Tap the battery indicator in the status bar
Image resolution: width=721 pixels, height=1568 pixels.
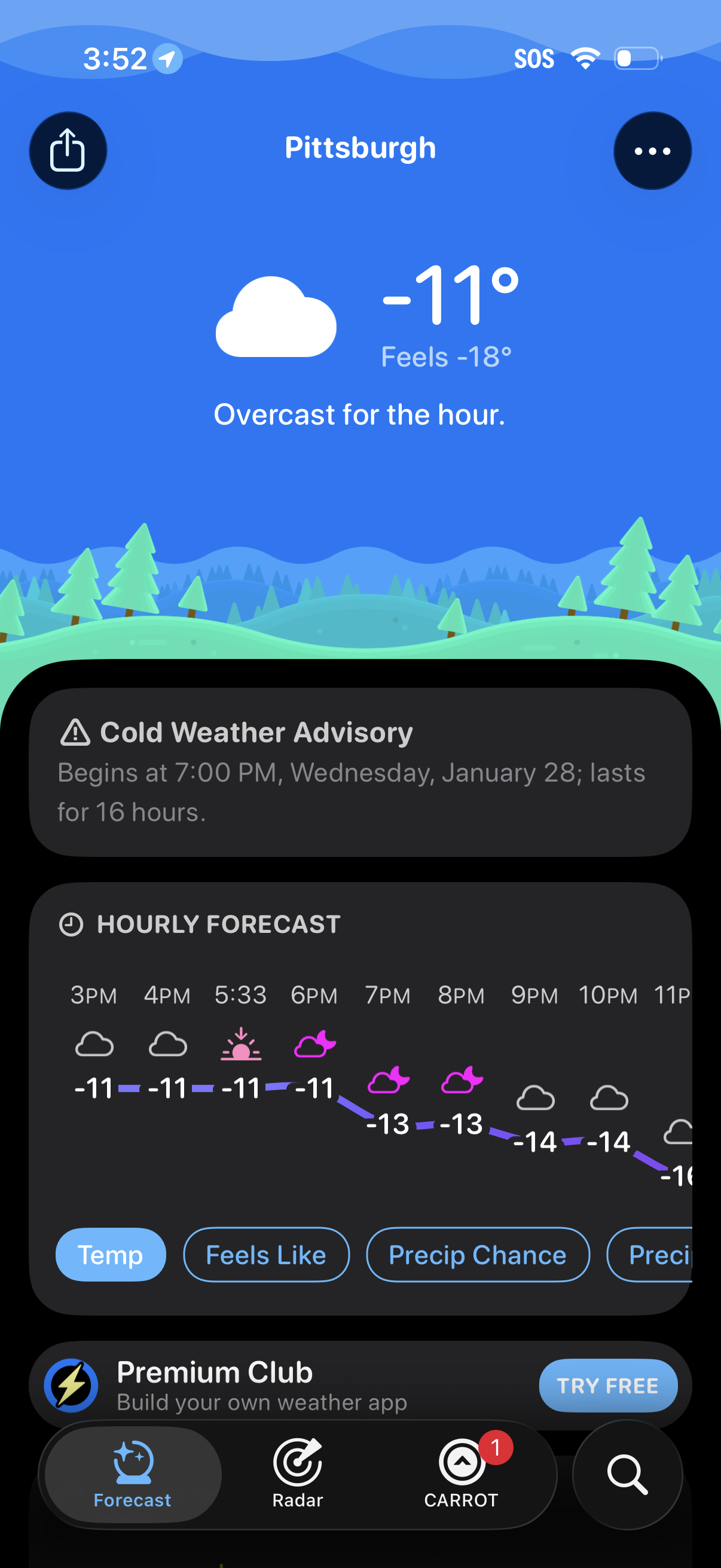click(x=638, y=58)
